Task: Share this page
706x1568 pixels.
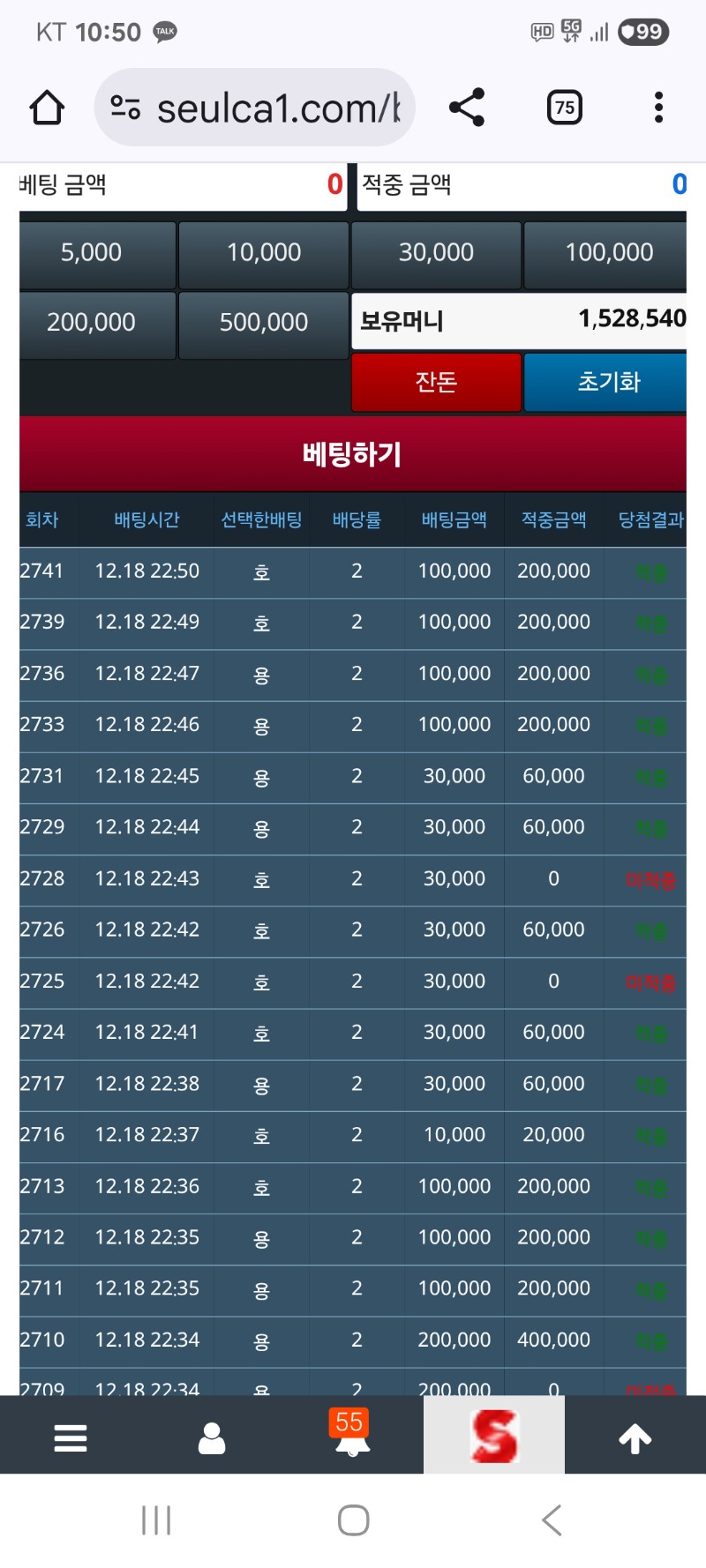Action: [x=467, y=108]
